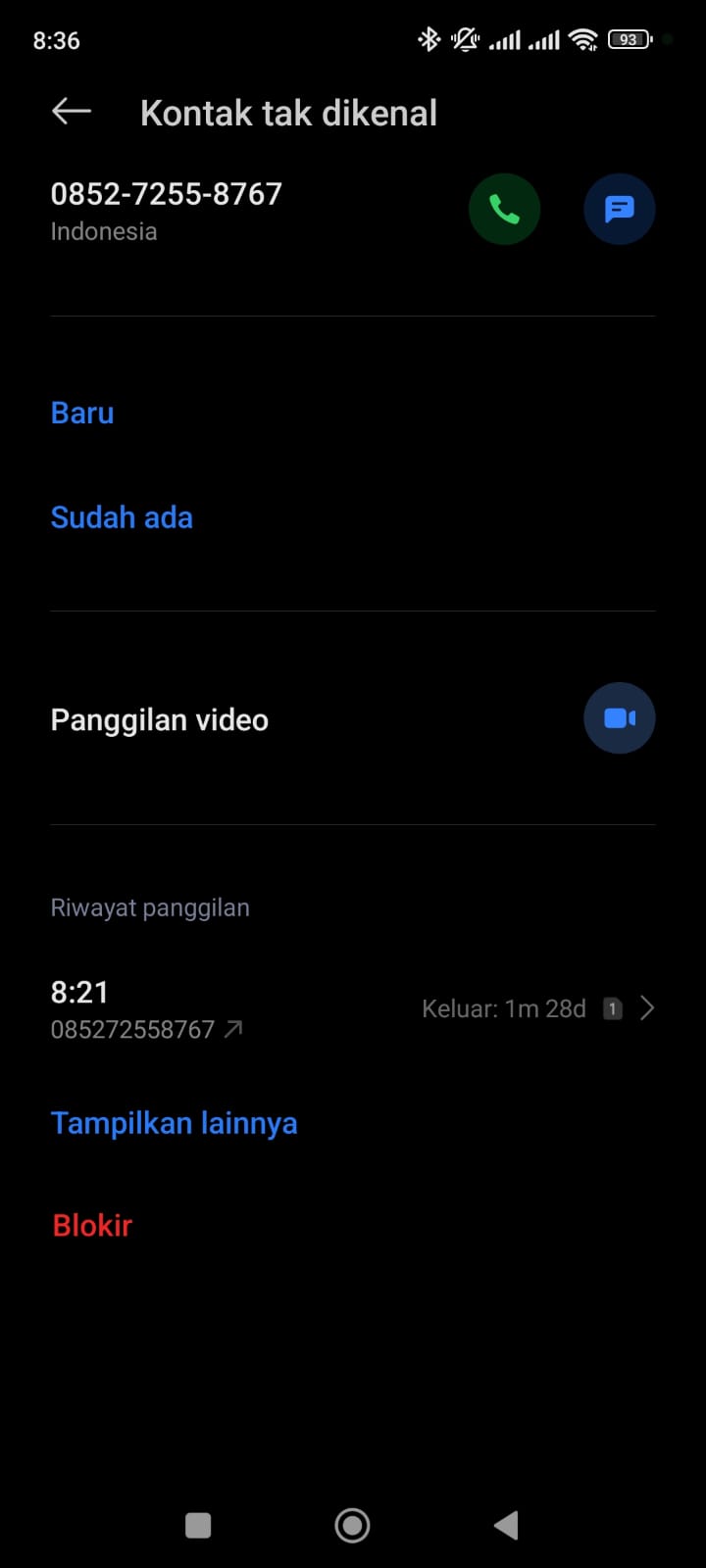The height and width of the screenshot is (1568, 706).
Task: Open details with chevron next to Keluar: 1m 28d
Action: pos(647,1007)
